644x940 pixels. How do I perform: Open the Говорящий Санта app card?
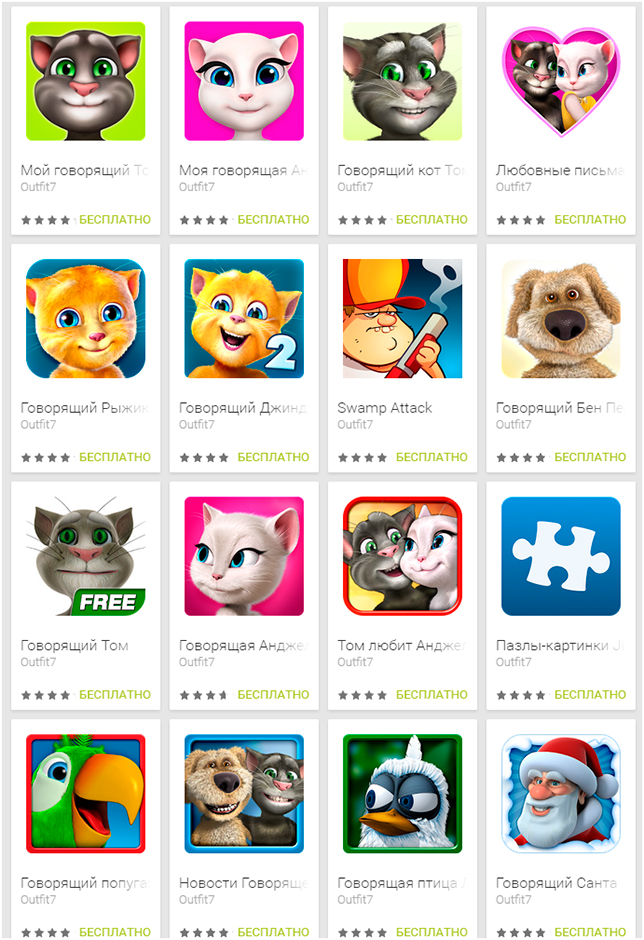point(560,794)
